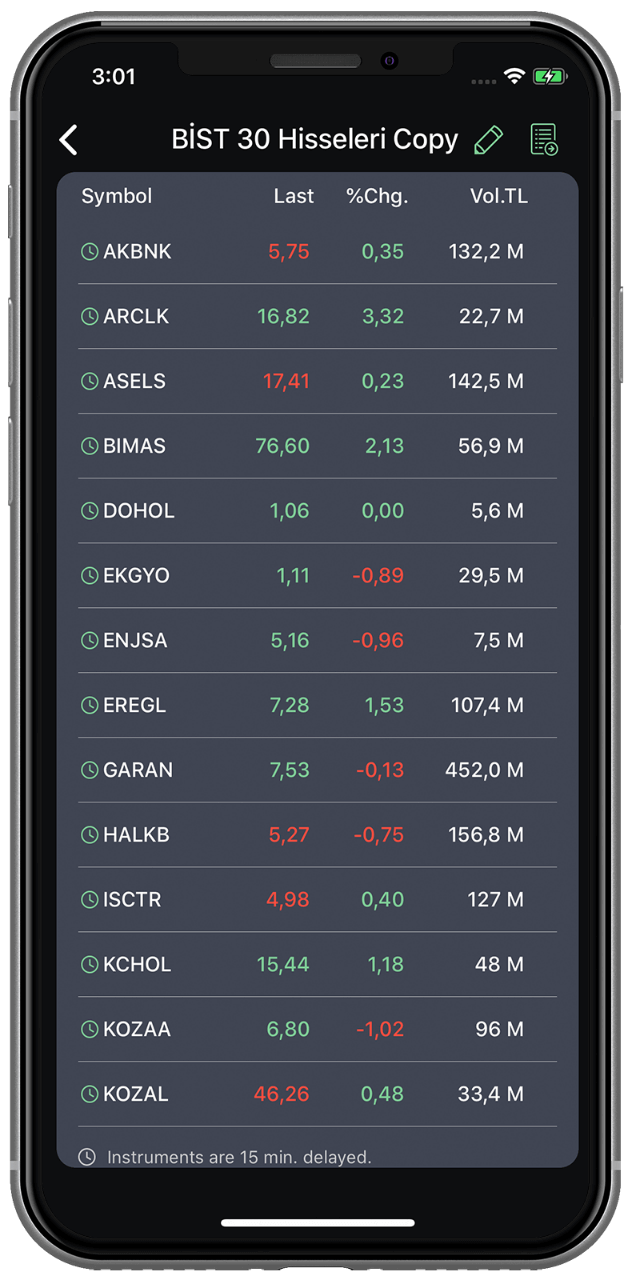The width and height of the screenshot is (640, 1286).
Task: Select the EKGYO row
Action: click(x=318, y=576)
